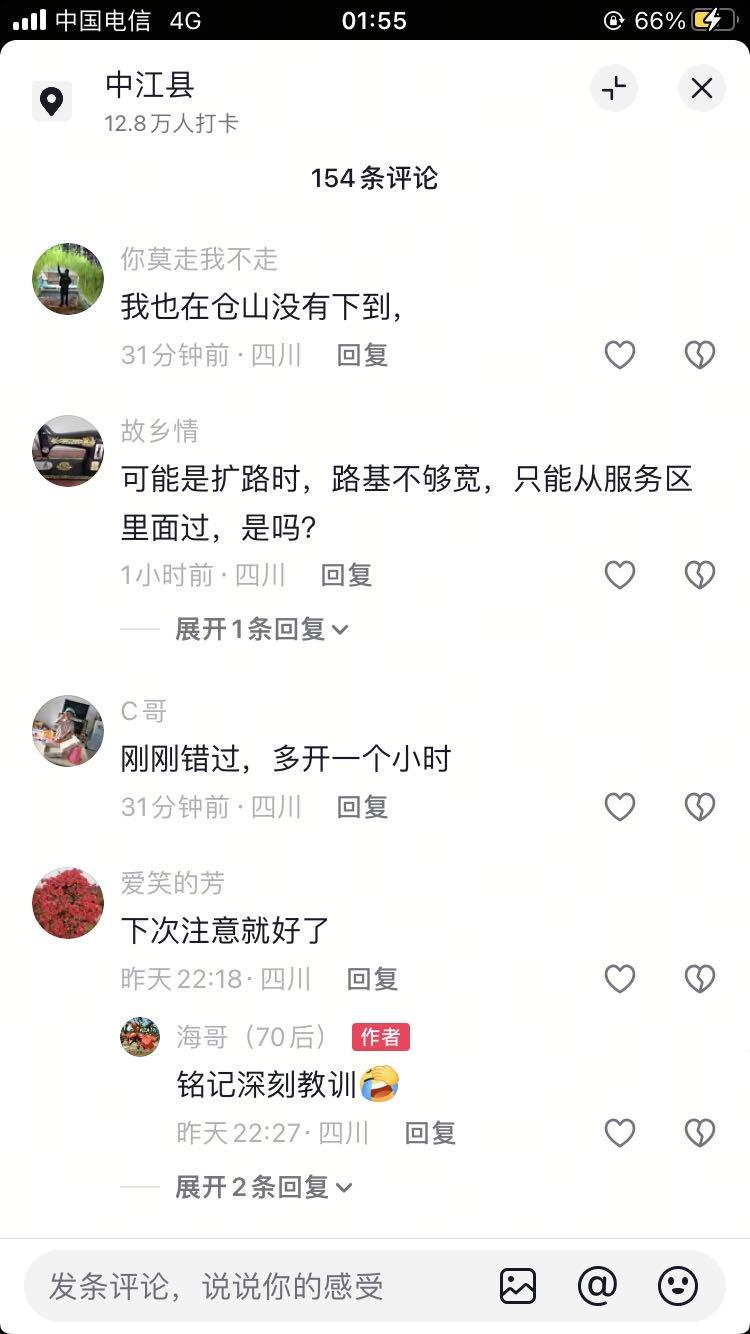Like the comment by 爱笑的芳
750x1334 pixels.
[x=620, y=979]
